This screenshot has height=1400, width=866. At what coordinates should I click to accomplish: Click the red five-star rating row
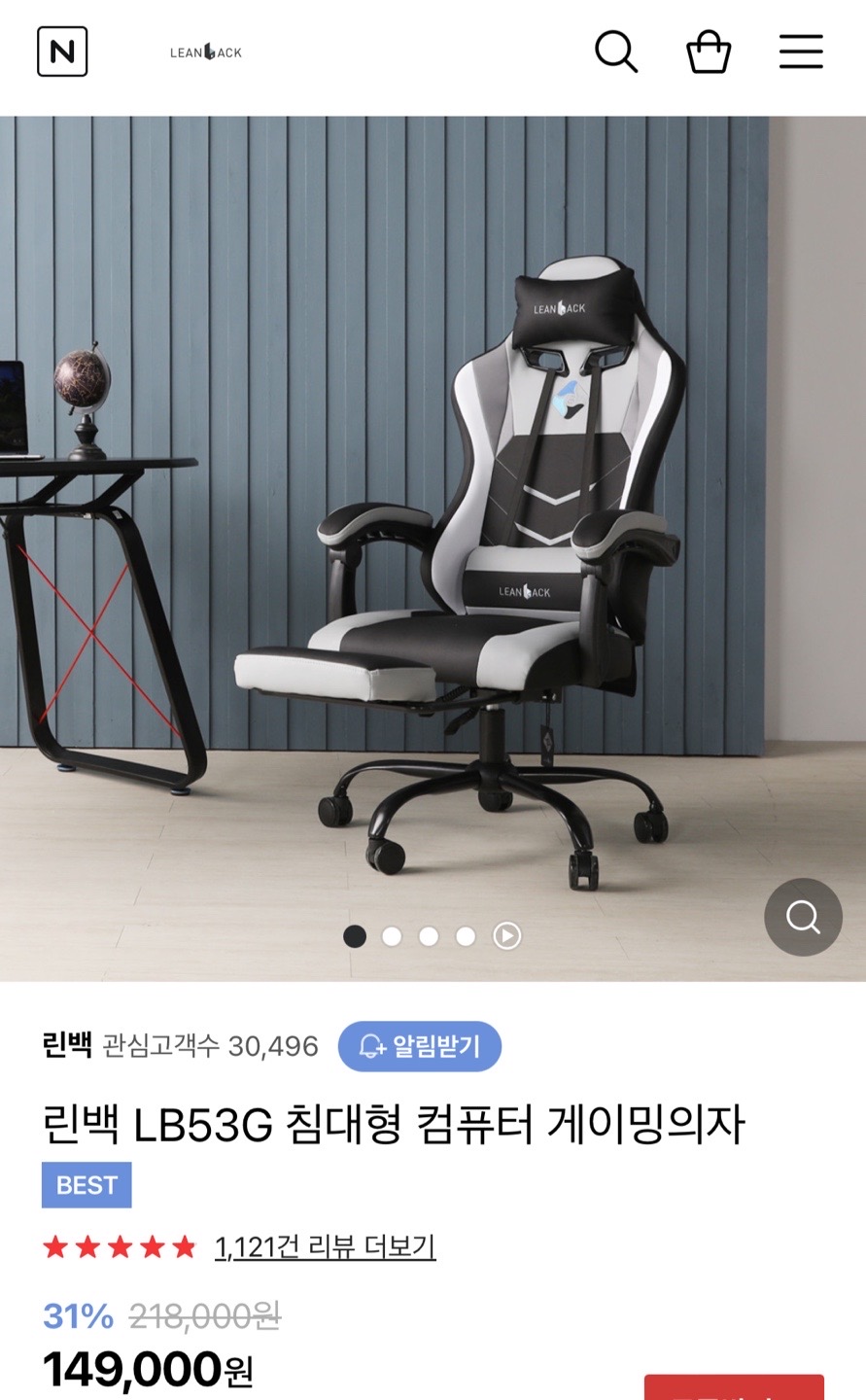pos(117,1245)
